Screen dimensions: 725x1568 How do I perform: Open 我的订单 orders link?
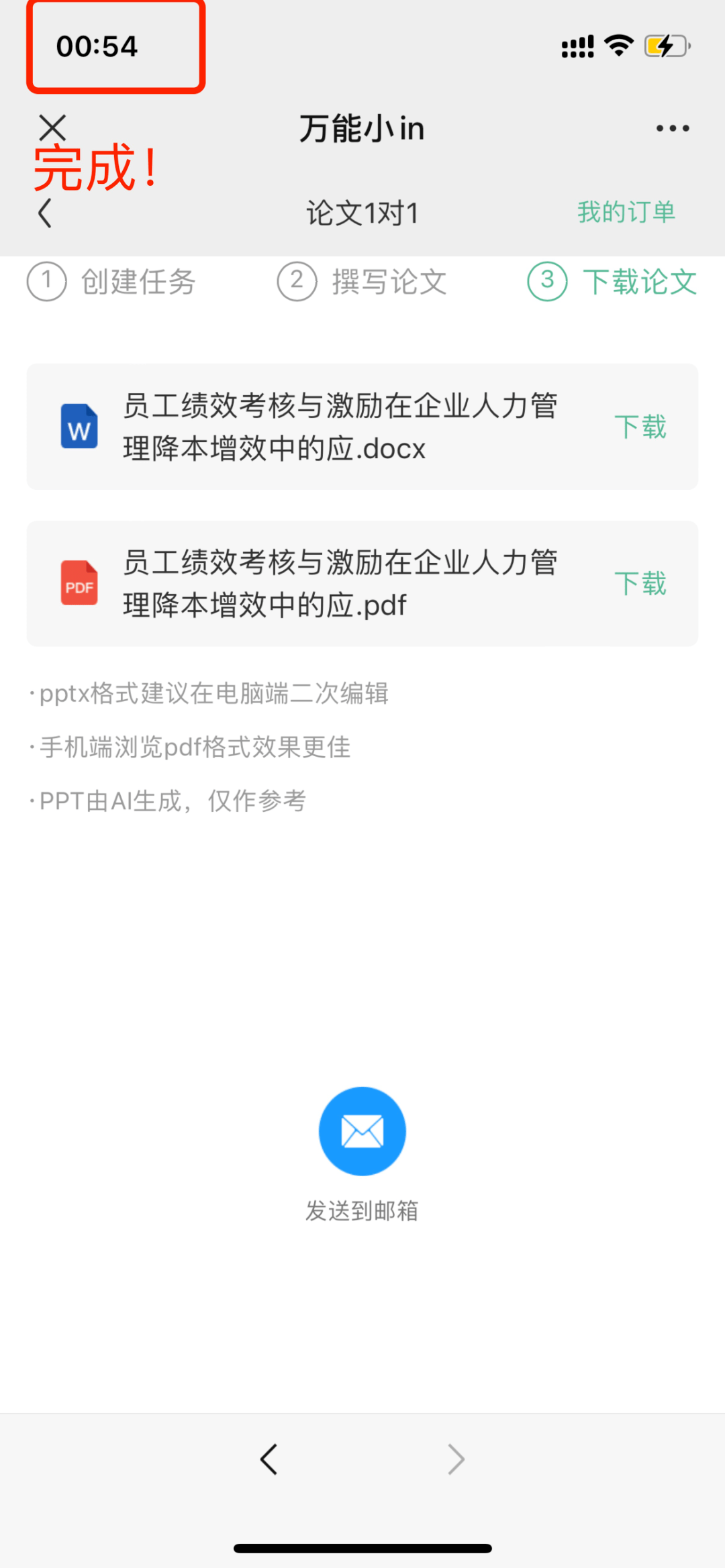click(626, 212)
